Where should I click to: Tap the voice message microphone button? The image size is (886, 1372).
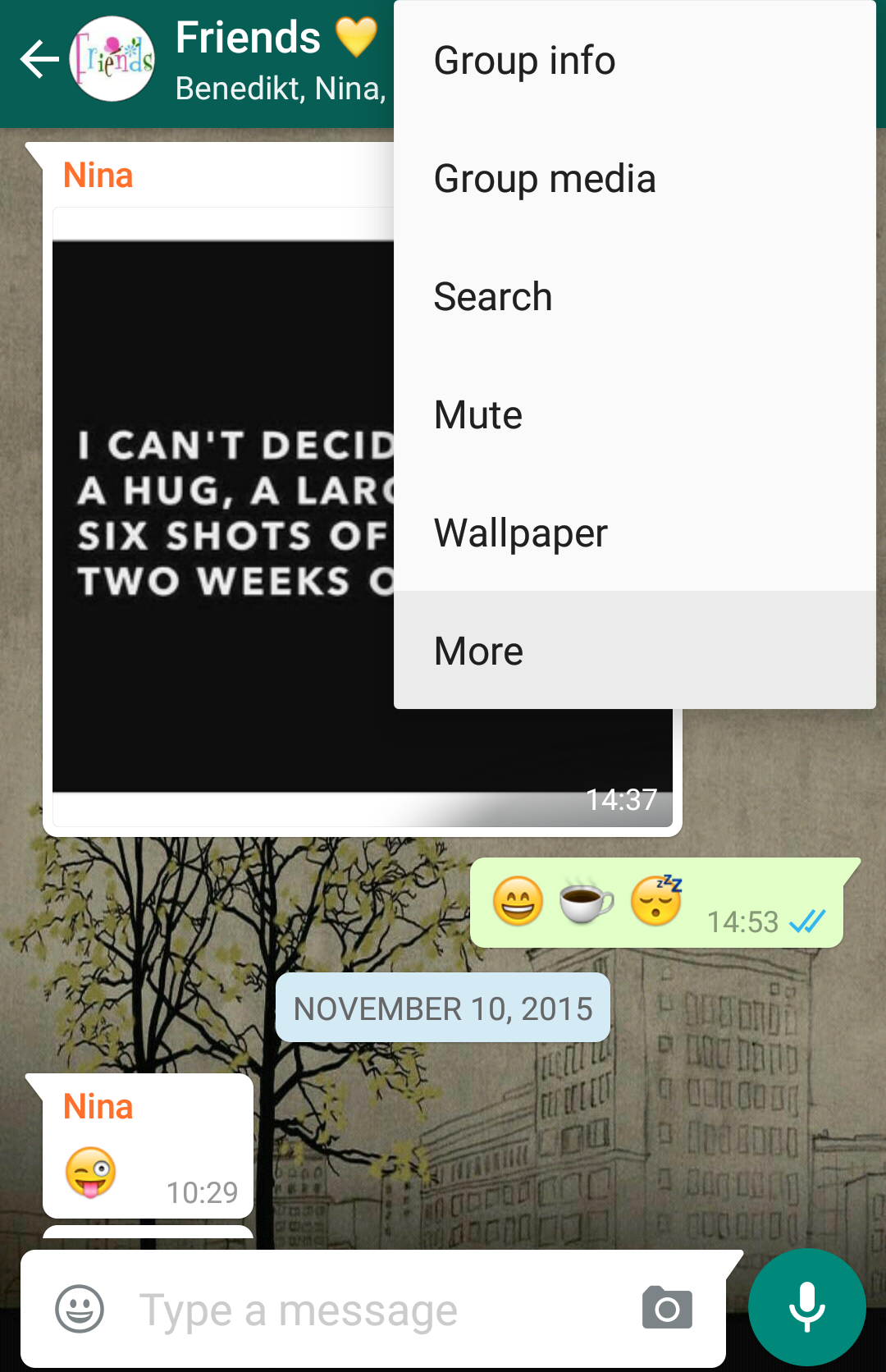807,1307
